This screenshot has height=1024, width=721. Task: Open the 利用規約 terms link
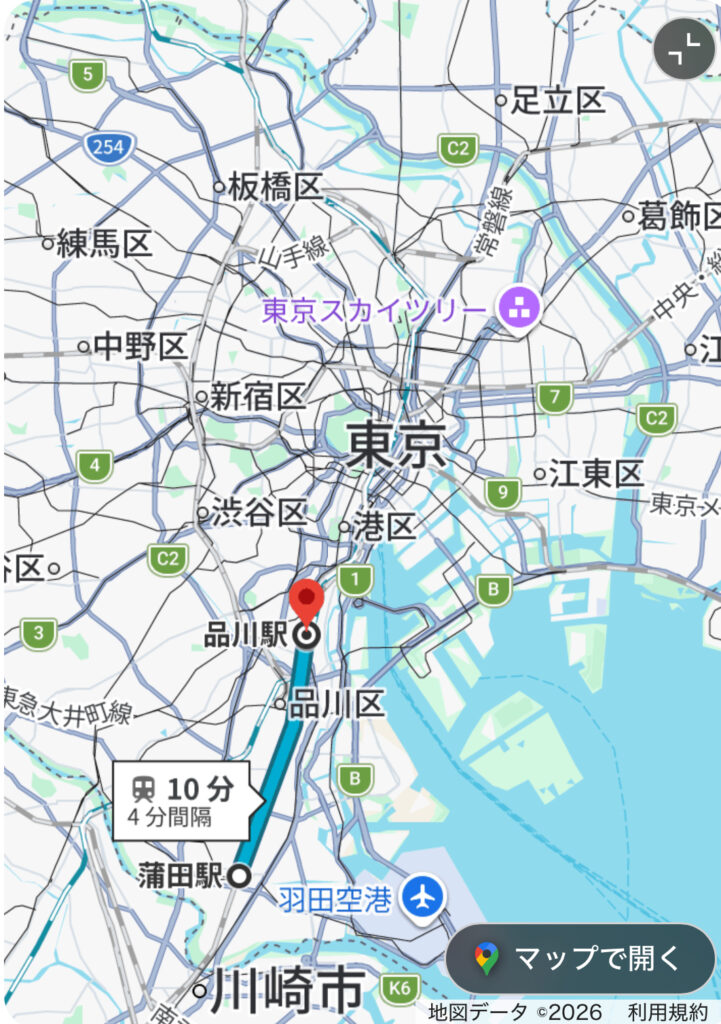pyautogui.click(x=668, y=1011)
